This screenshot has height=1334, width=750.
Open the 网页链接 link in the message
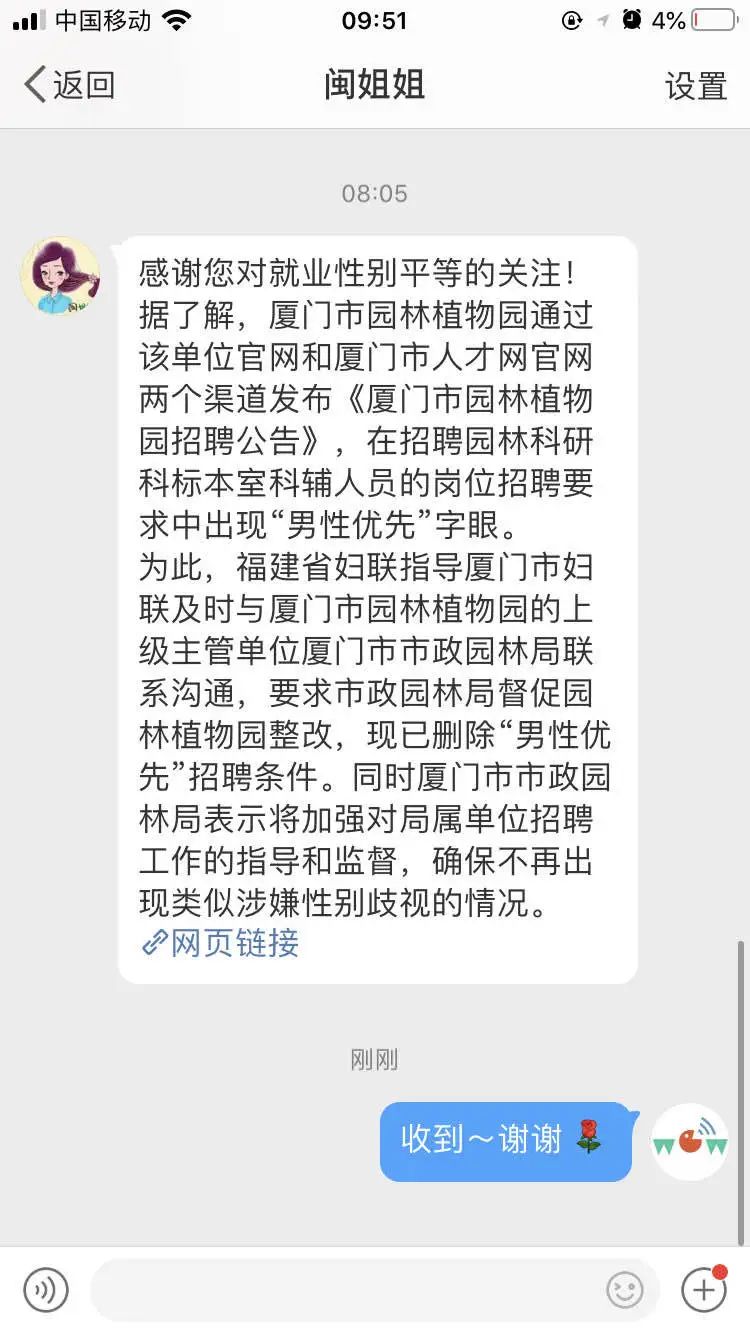221,942
